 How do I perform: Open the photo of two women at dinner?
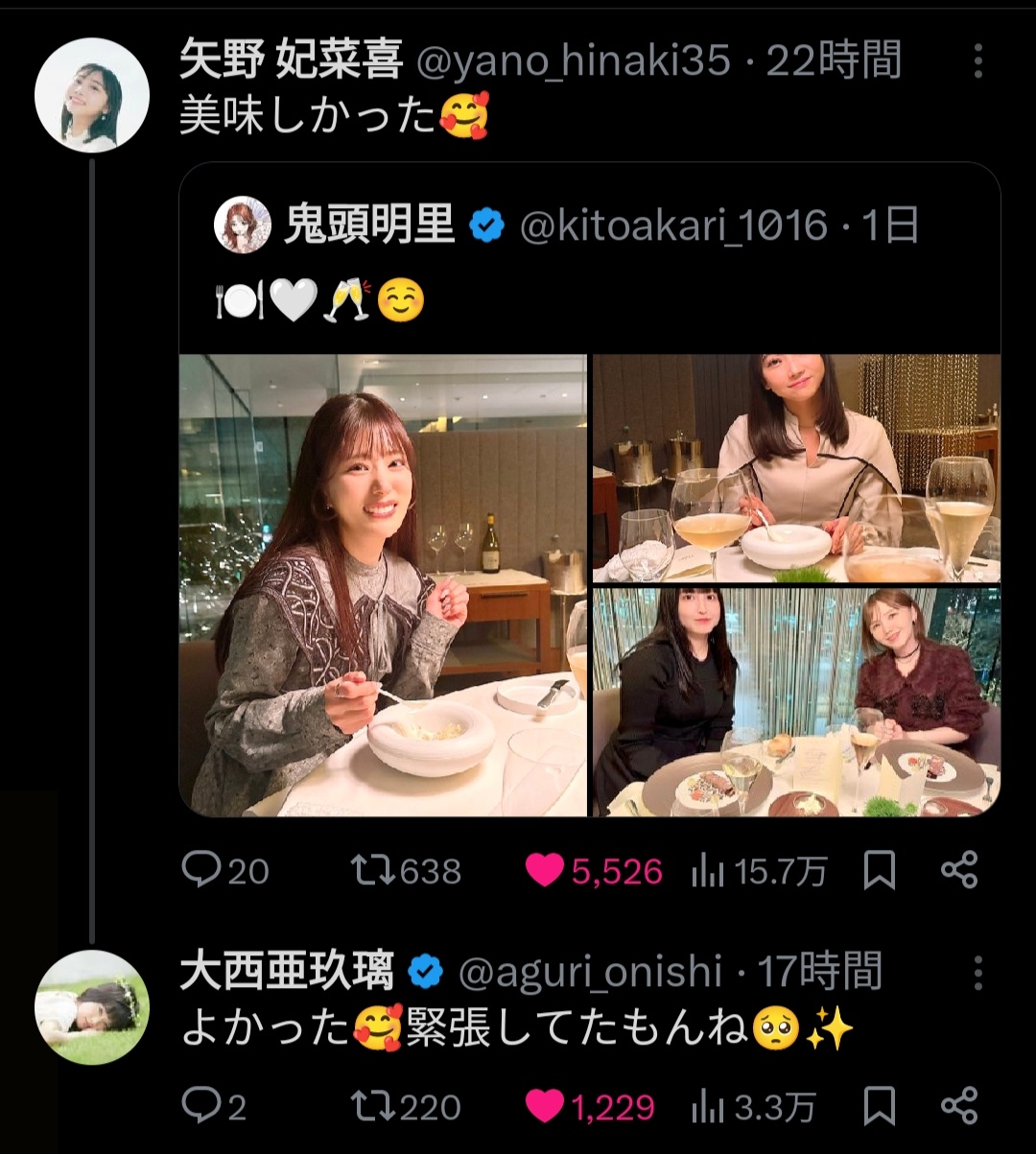796,701
